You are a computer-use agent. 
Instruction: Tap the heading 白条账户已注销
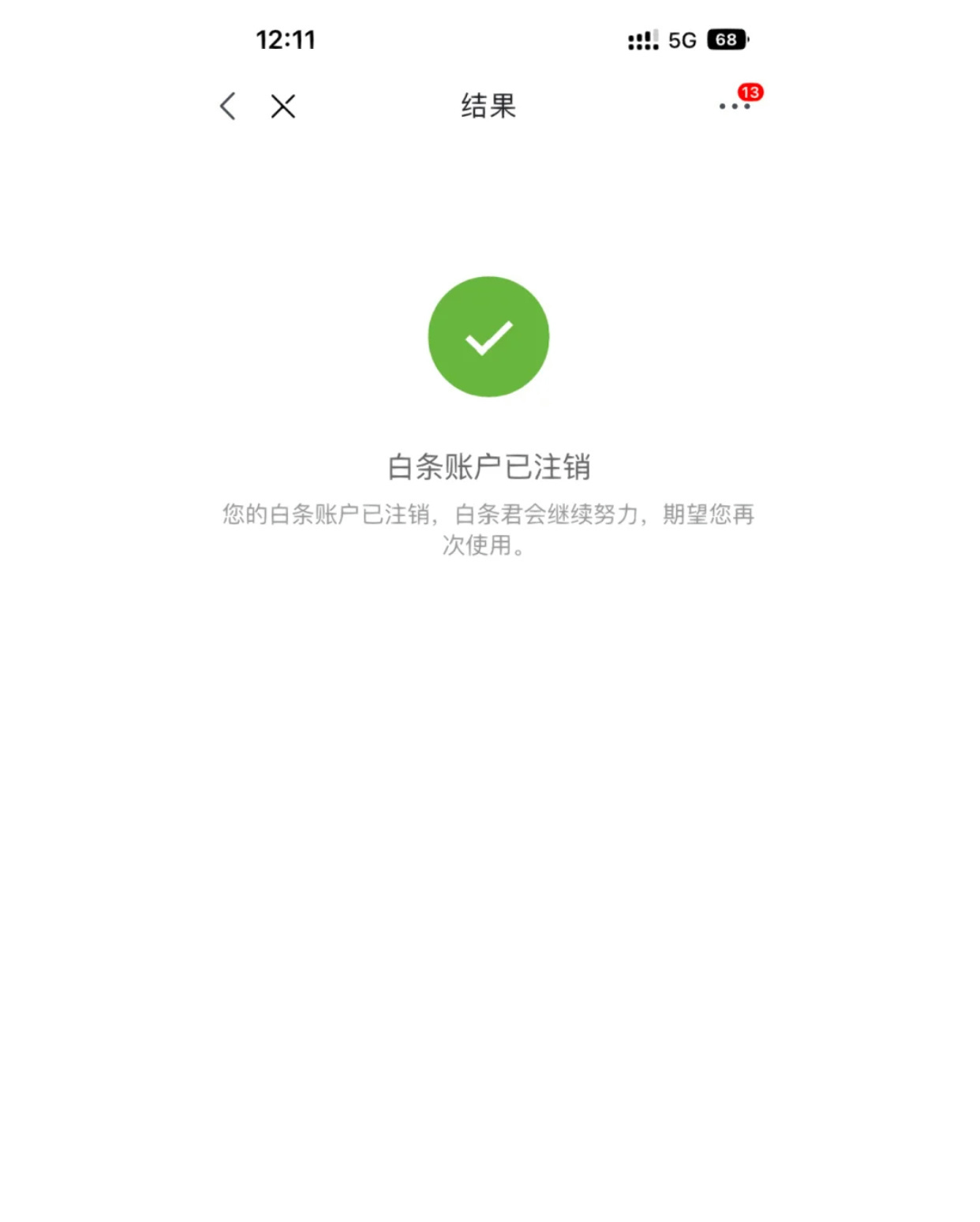click(x=489, y=465)
